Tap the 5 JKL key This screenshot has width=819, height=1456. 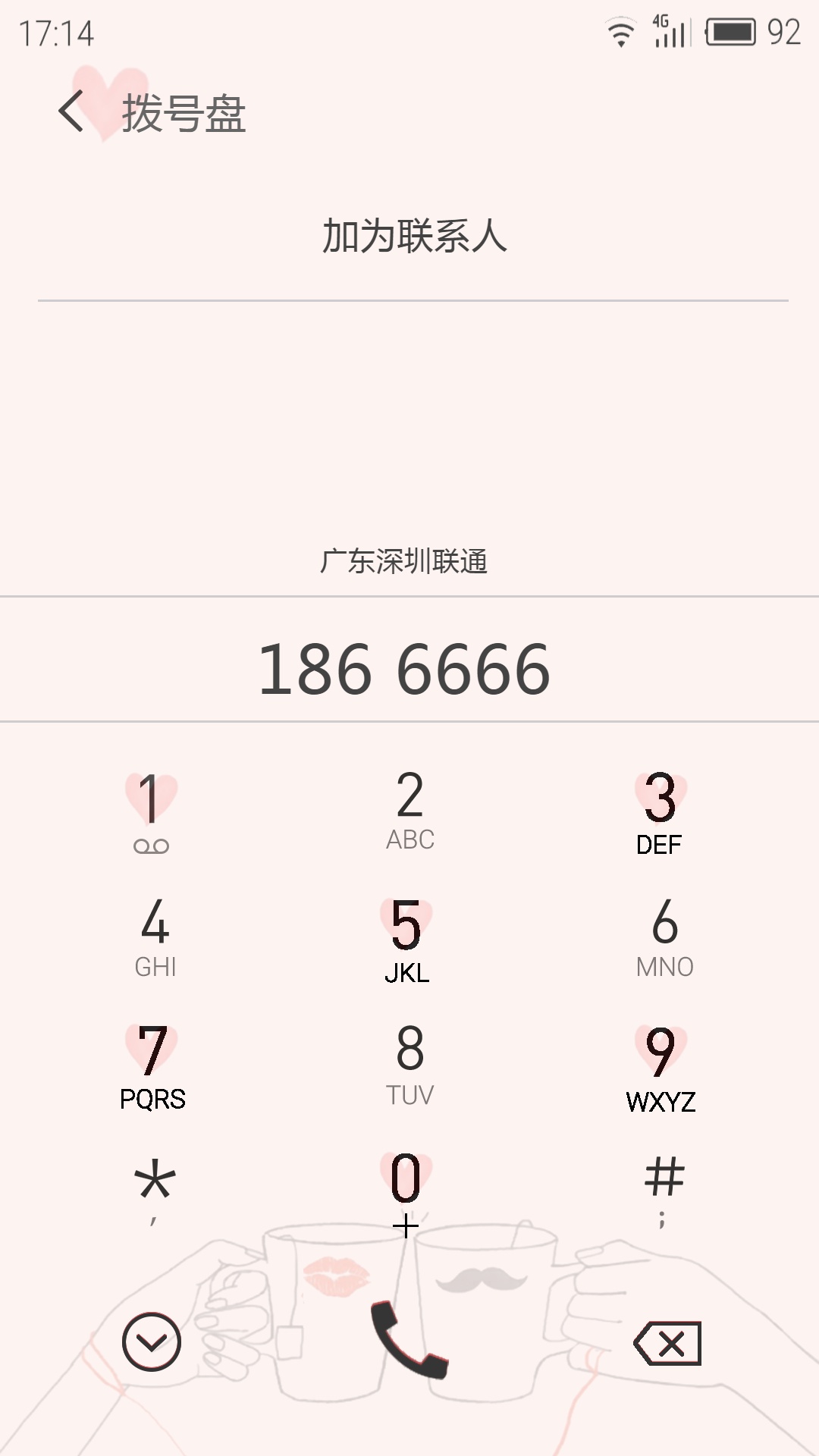pos(407,939)
